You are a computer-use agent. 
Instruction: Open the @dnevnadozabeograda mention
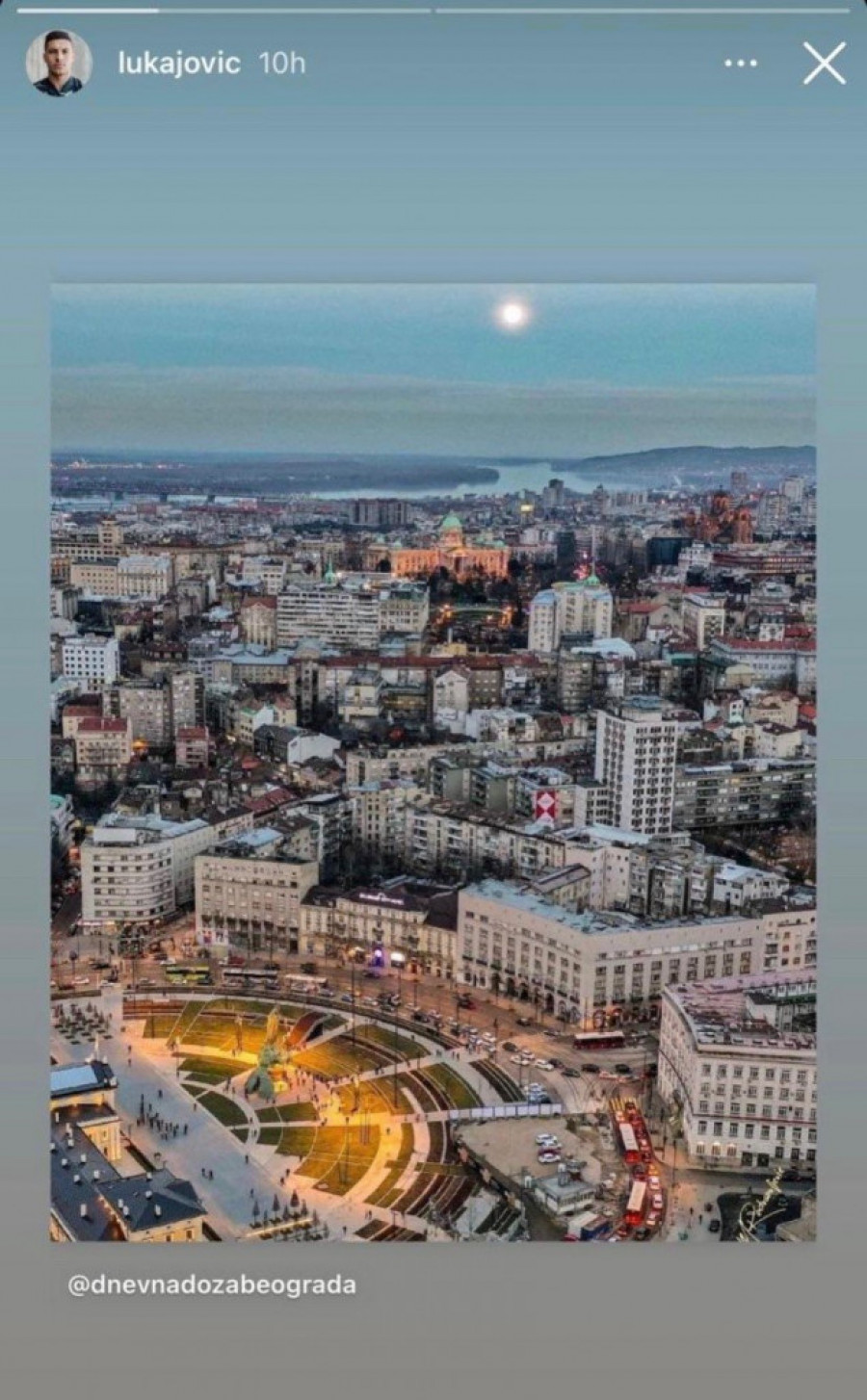(x=212, y=1284)
